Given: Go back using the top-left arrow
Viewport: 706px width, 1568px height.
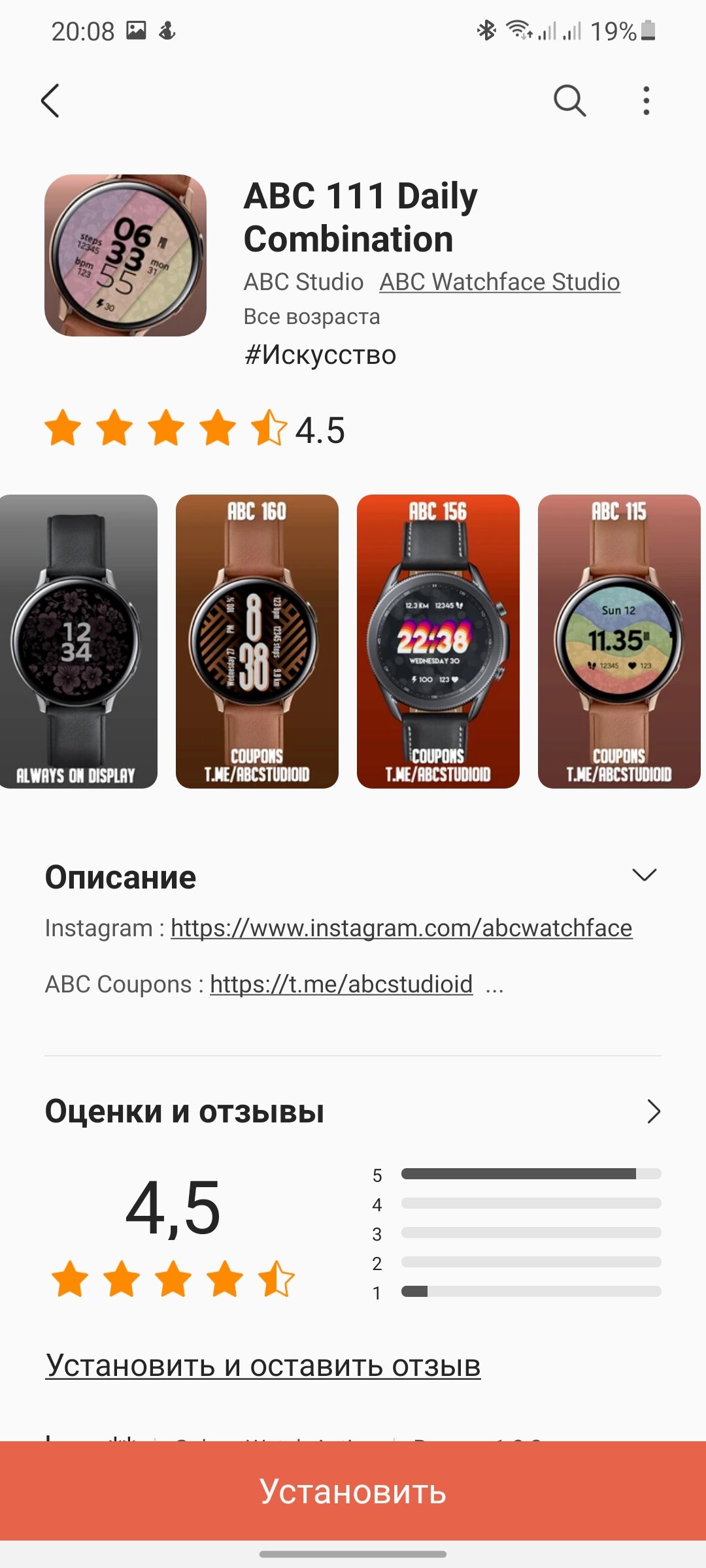Looking at the screenshot, I should [x=50, y=101].
